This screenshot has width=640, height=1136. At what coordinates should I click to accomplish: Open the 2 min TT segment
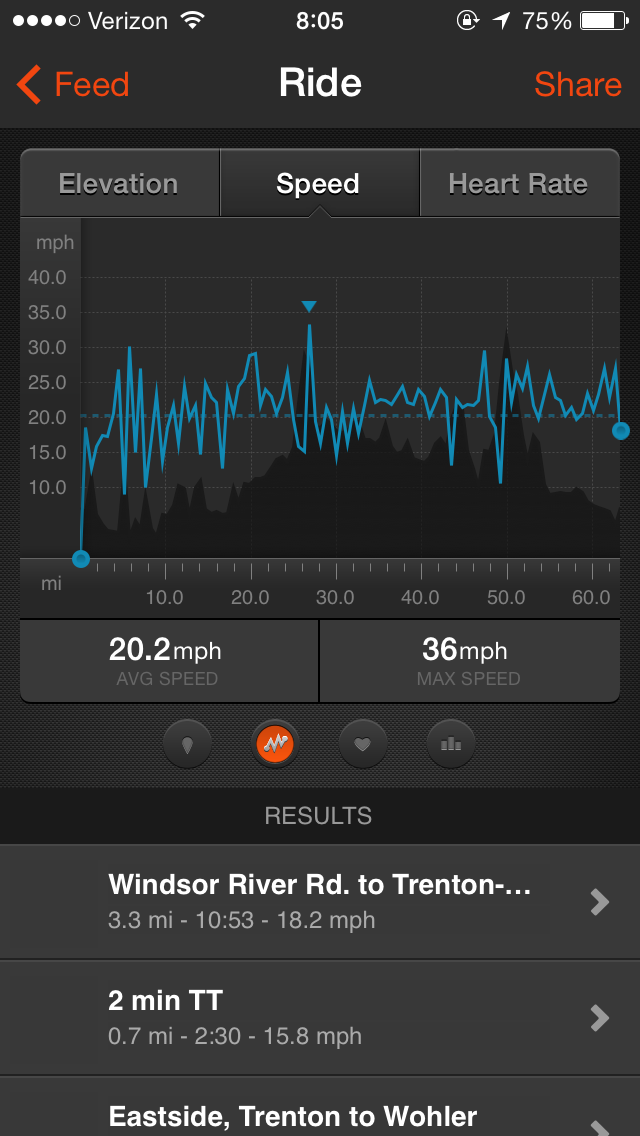pyautogui.click(x=320, y=1018)
